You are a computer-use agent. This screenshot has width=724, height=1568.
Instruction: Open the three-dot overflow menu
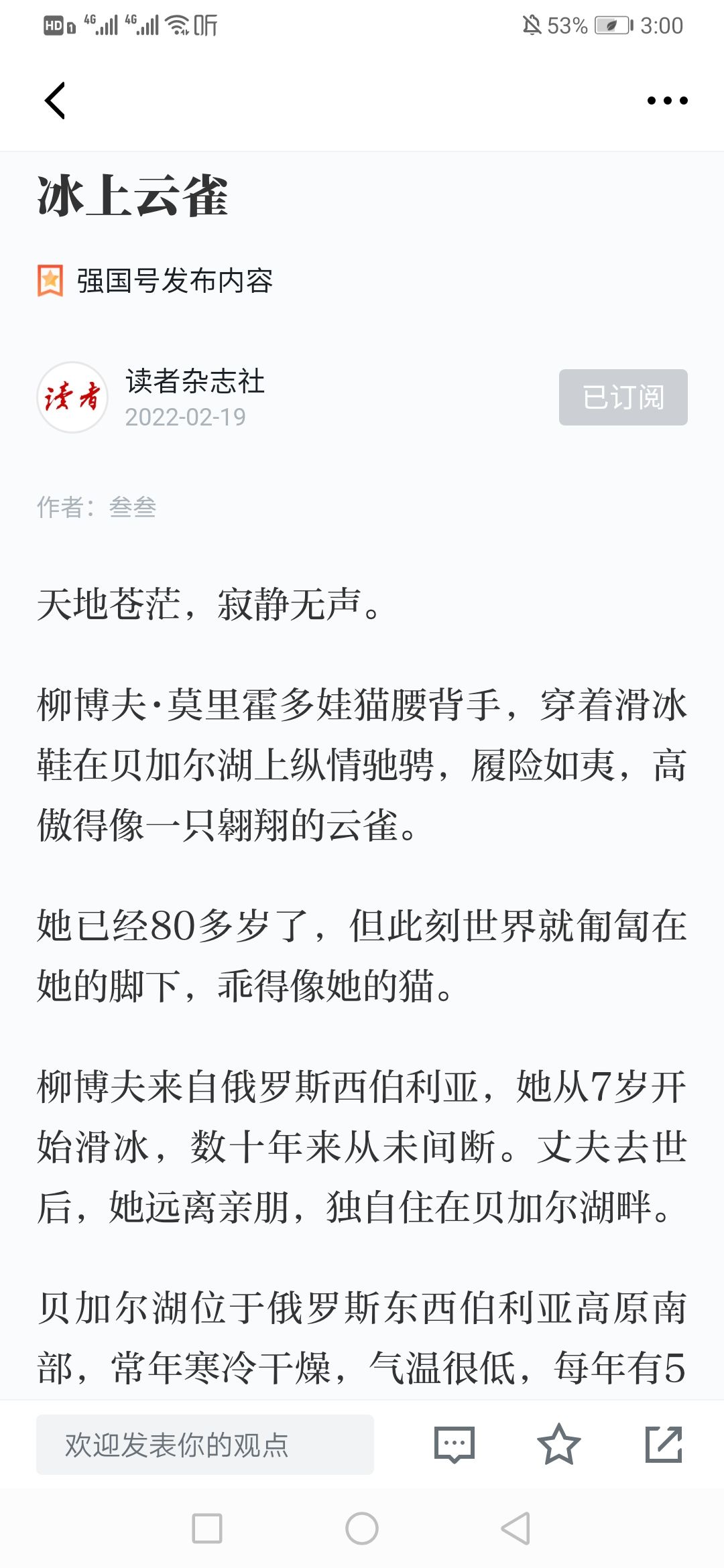[x=667, y=101]
